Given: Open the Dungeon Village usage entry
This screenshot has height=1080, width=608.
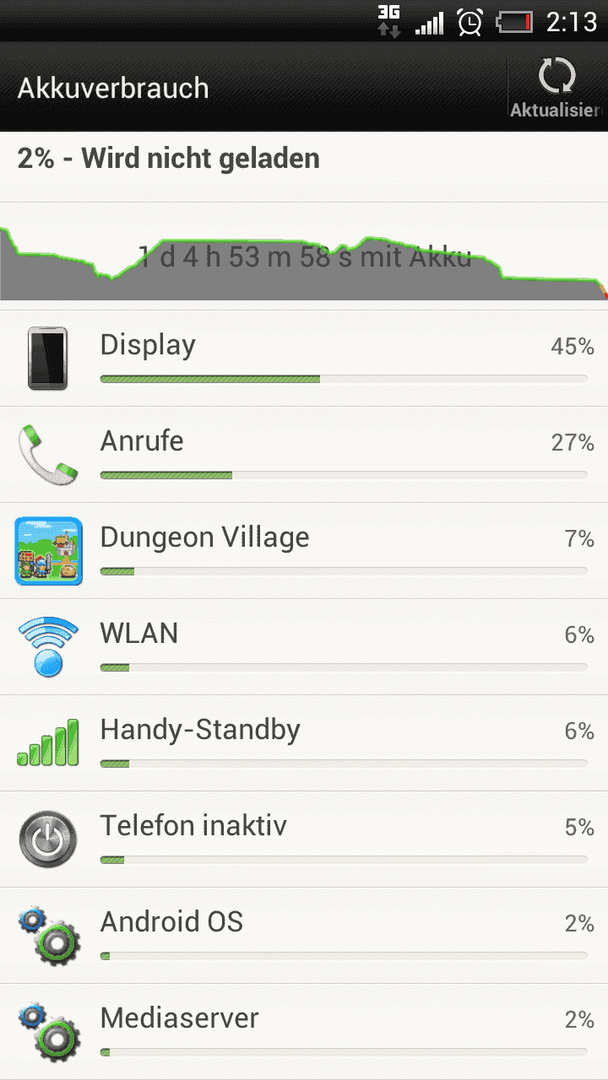Looking at the screenshot, I should pyautogui.click(x=304, y=551).
